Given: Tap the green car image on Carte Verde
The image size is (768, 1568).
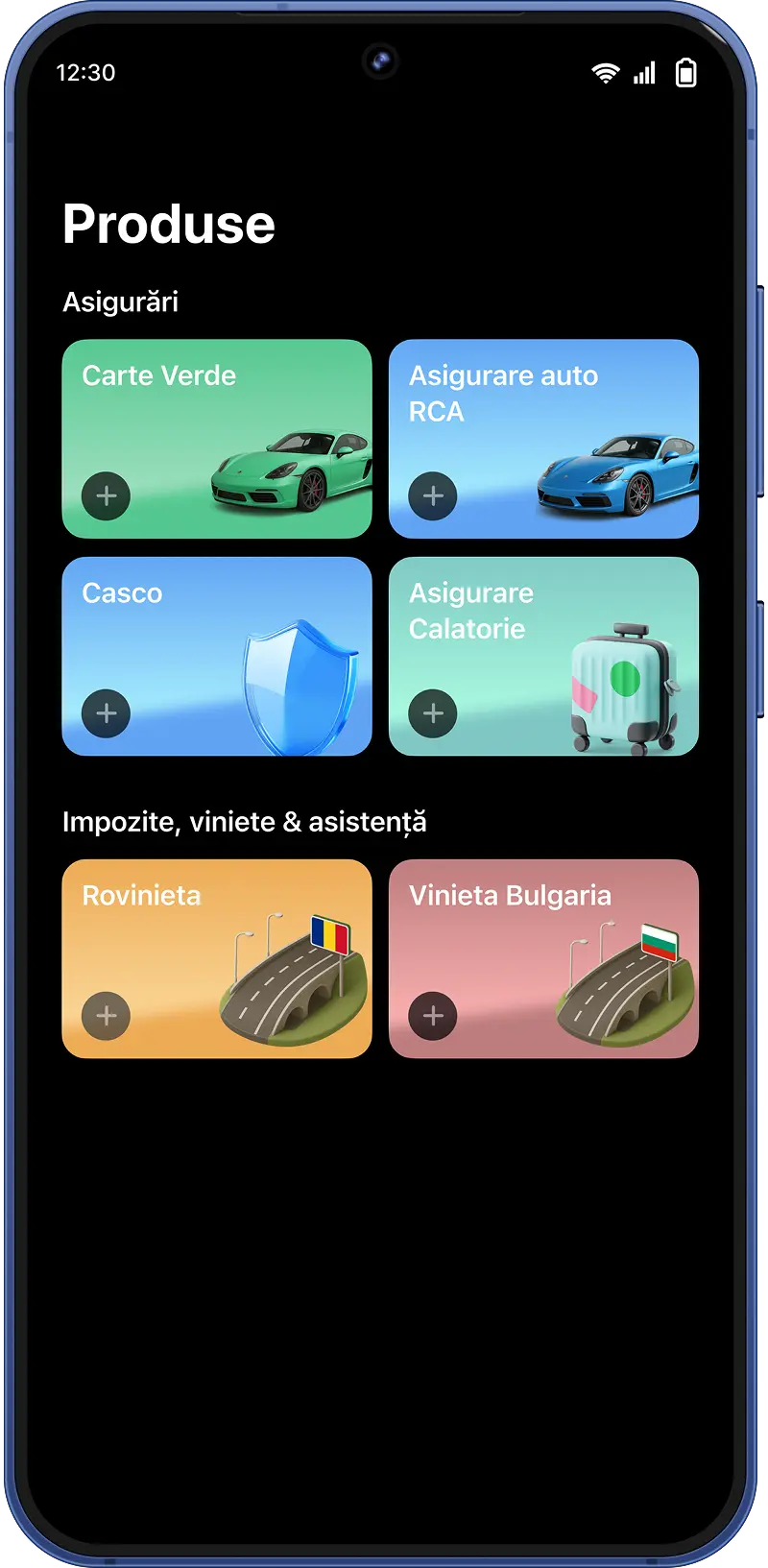Looking at the screenshot, I should pos(288,470).
